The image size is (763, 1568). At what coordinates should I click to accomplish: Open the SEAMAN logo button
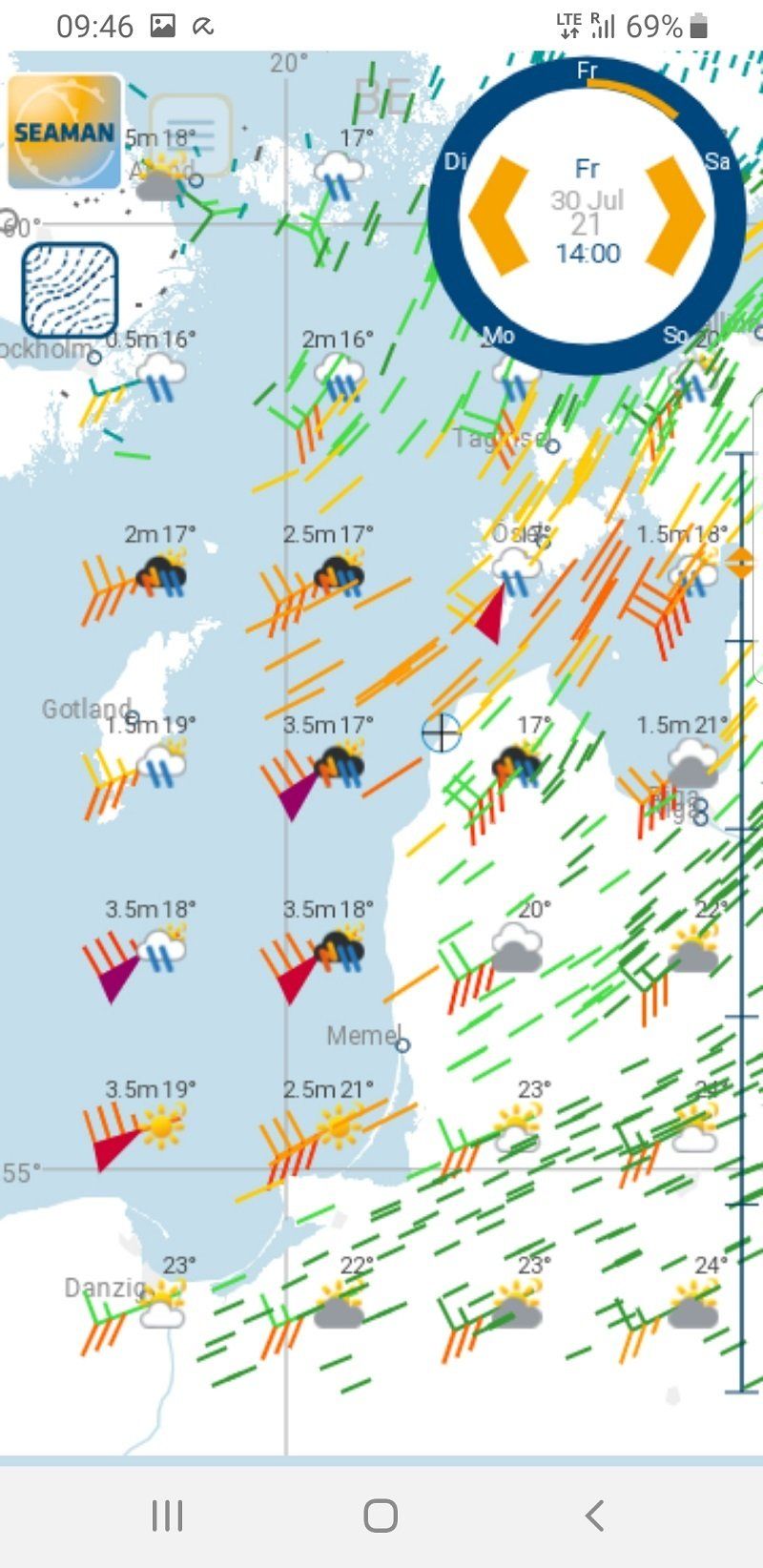pyautogui.click(x=65, y=131)
